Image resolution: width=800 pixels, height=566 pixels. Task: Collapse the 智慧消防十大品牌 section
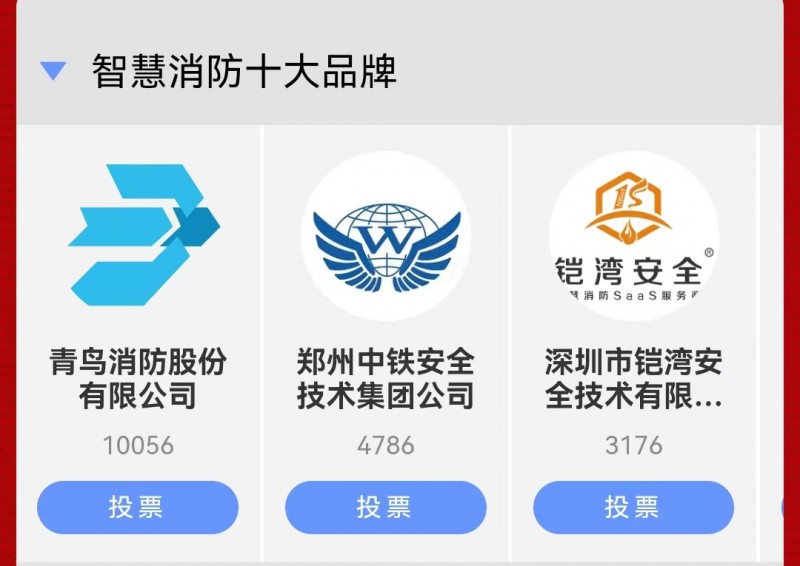53,71
